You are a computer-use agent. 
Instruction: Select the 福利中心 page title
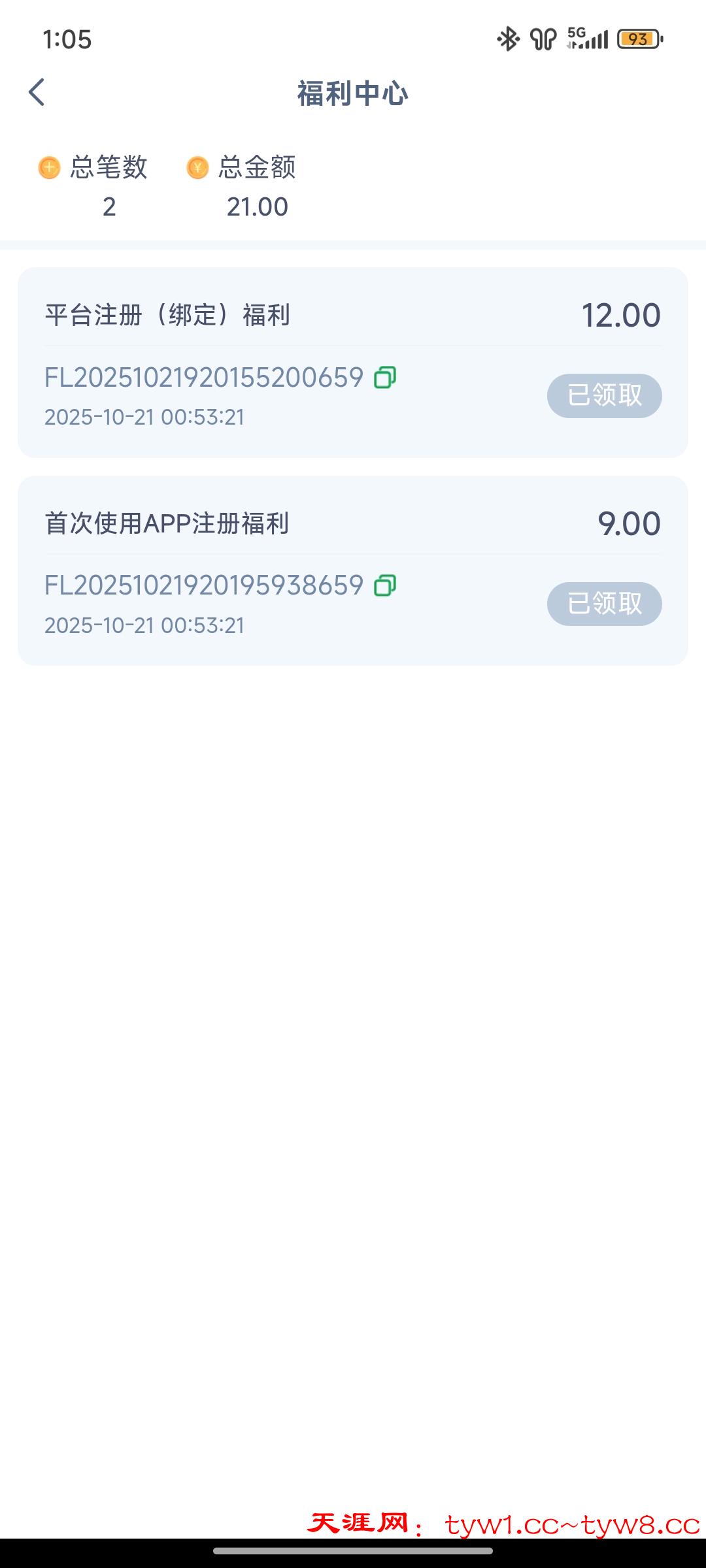(x=352, y=93)
